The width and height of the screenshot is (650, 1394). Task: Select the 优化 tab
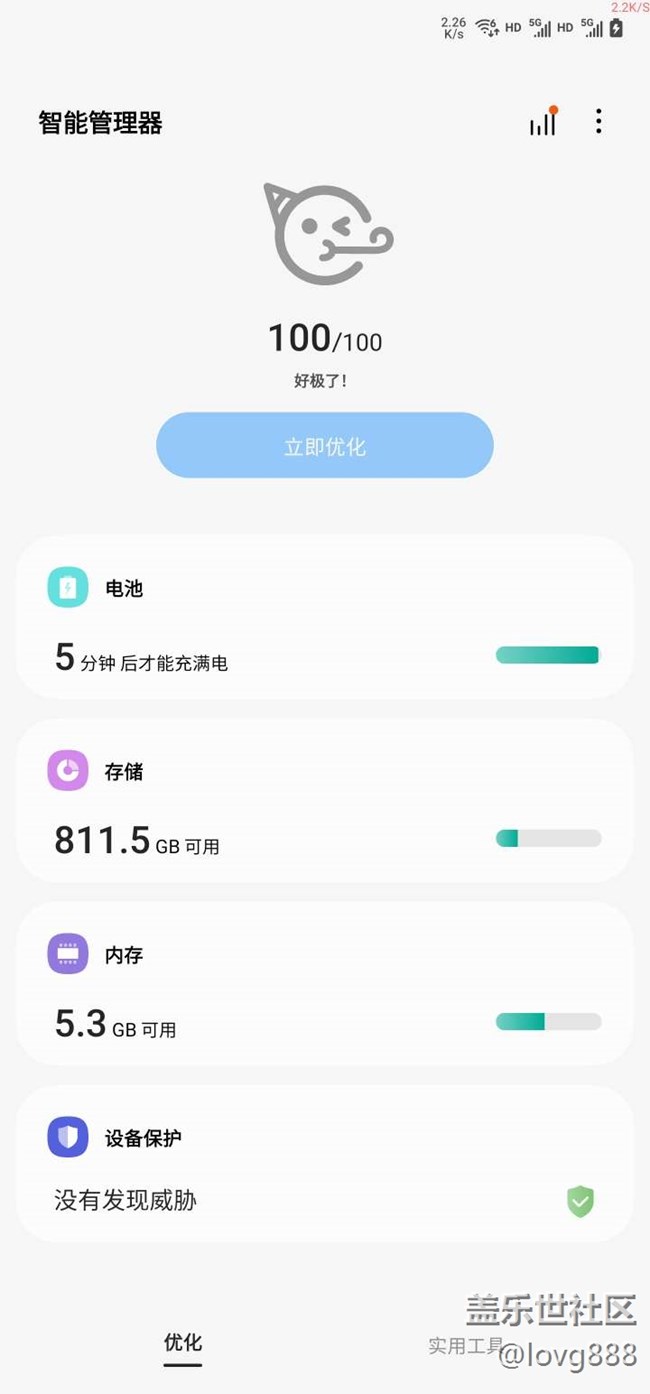(x=183, y=1343)
